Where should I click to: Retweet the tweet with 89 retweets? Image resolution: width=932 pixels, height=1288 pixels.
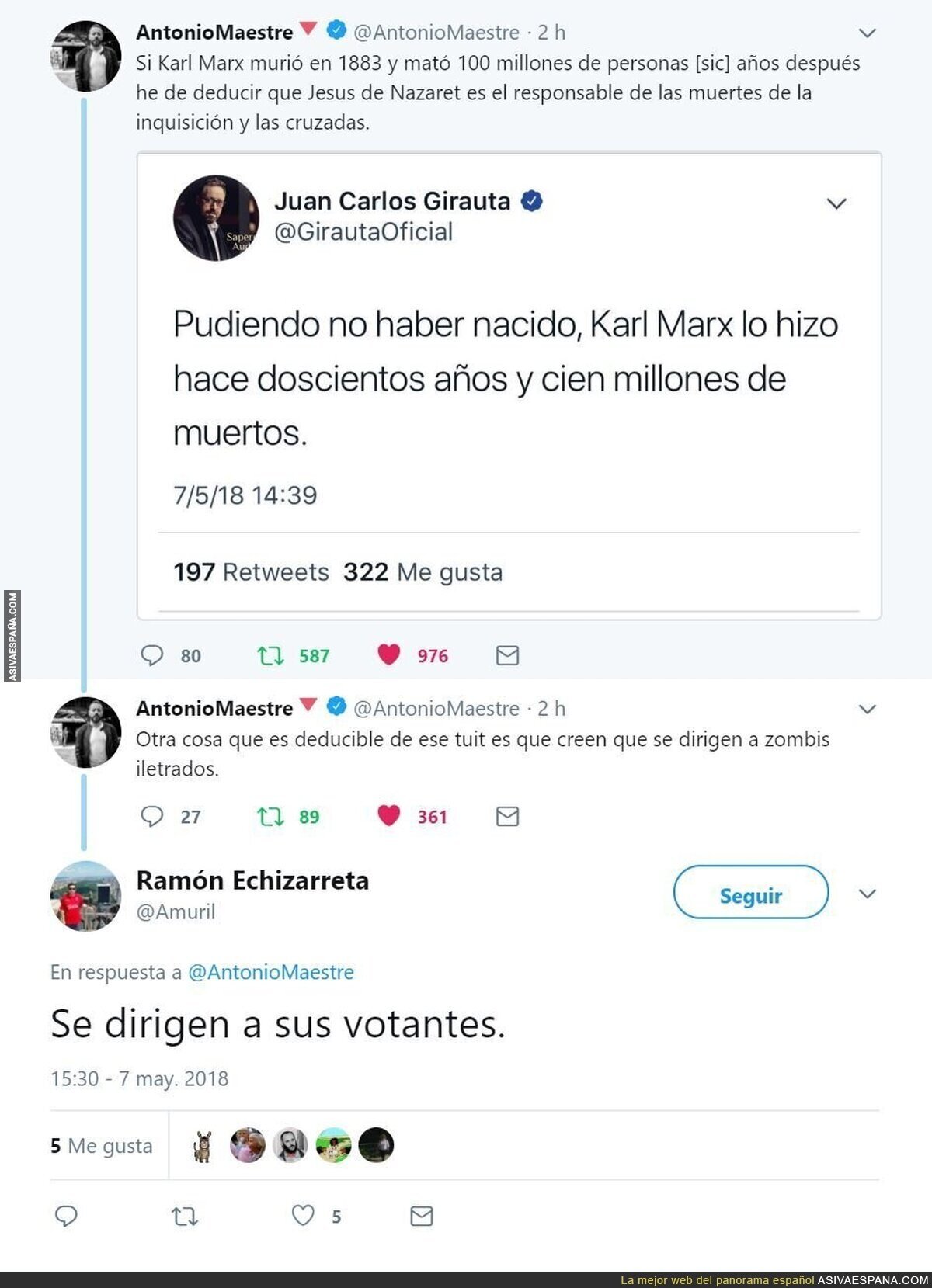click(x=270, y=817)
